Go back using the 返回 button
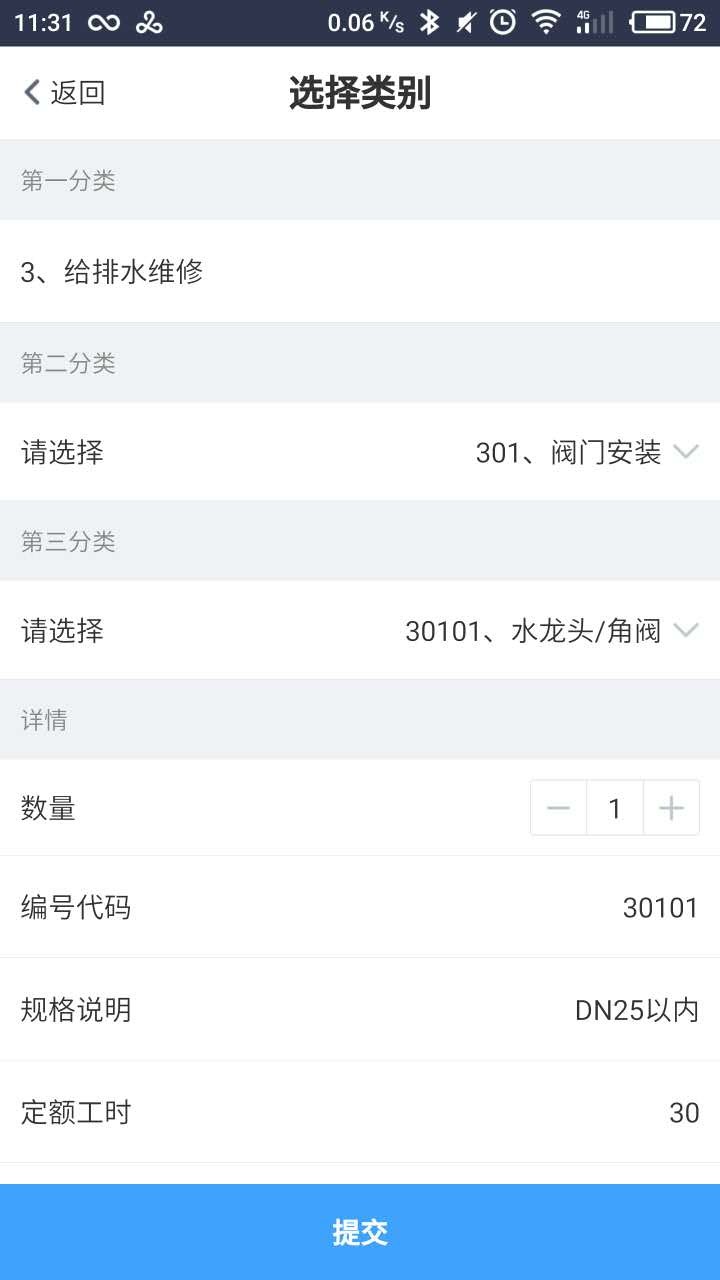Screen dimensions: 720x1280 [64, 93]
